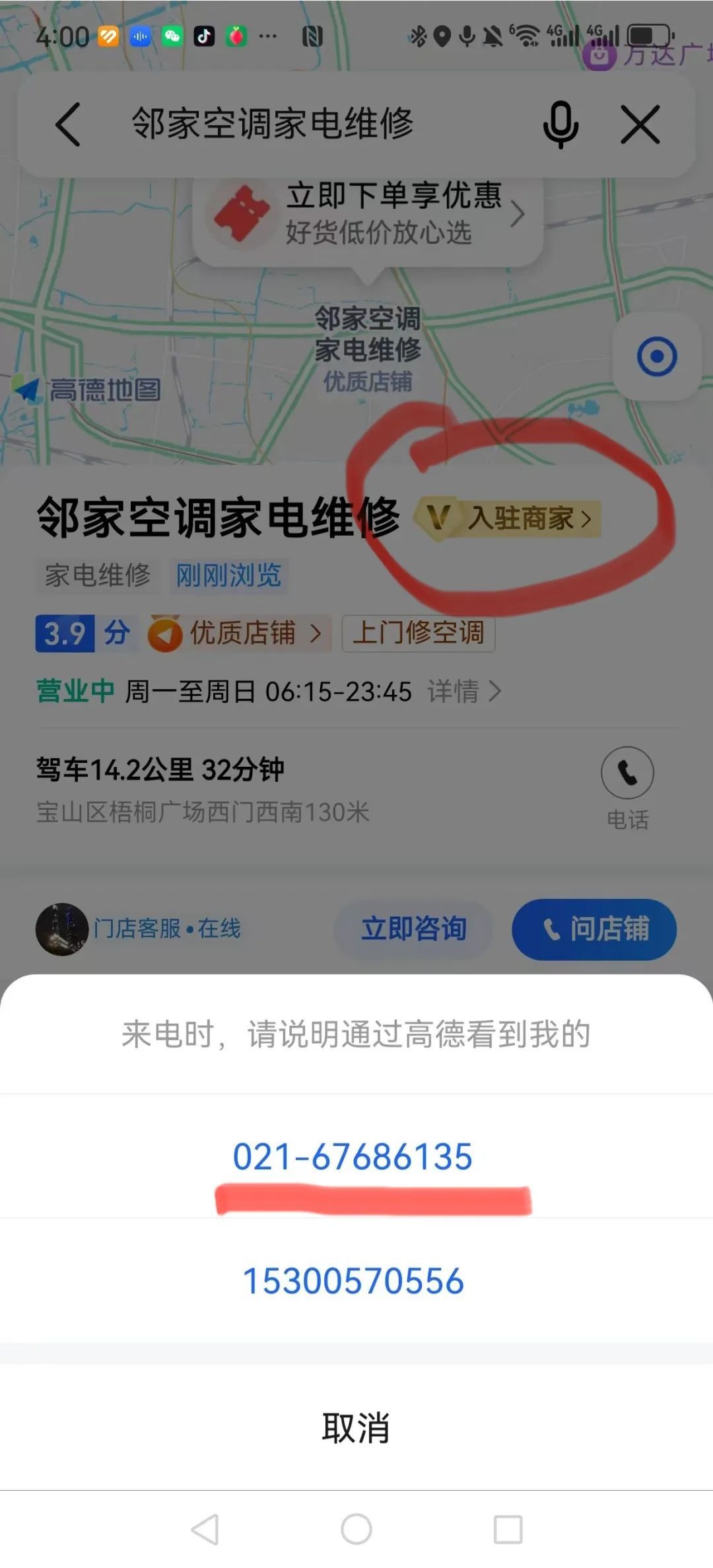Expand business hours 详情
The height and width of the screenshot is (1568, 713).
click(x=463, y=692)
